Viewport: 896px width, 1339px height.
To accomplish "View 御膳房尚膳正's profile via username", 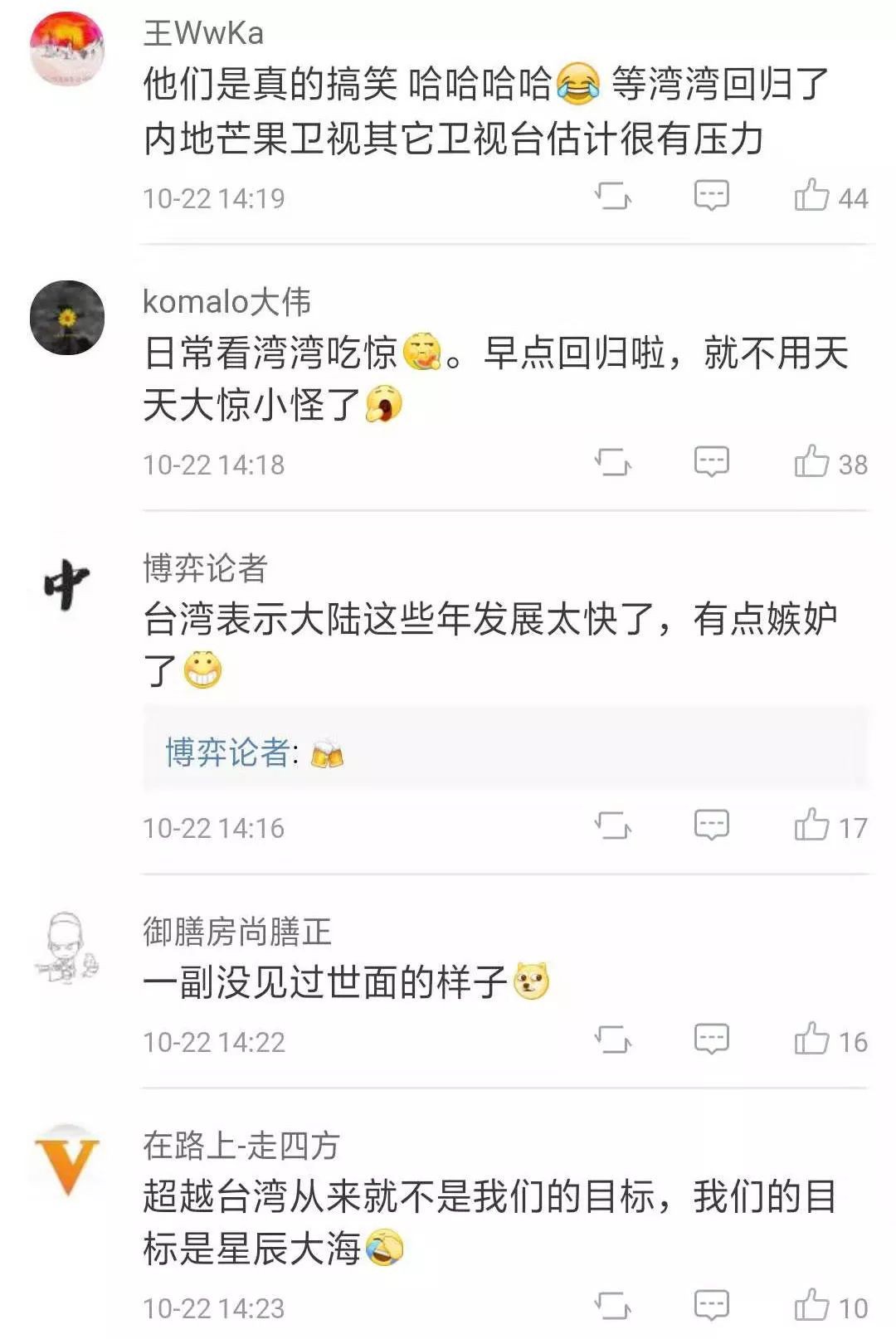I will coord(236,931).
